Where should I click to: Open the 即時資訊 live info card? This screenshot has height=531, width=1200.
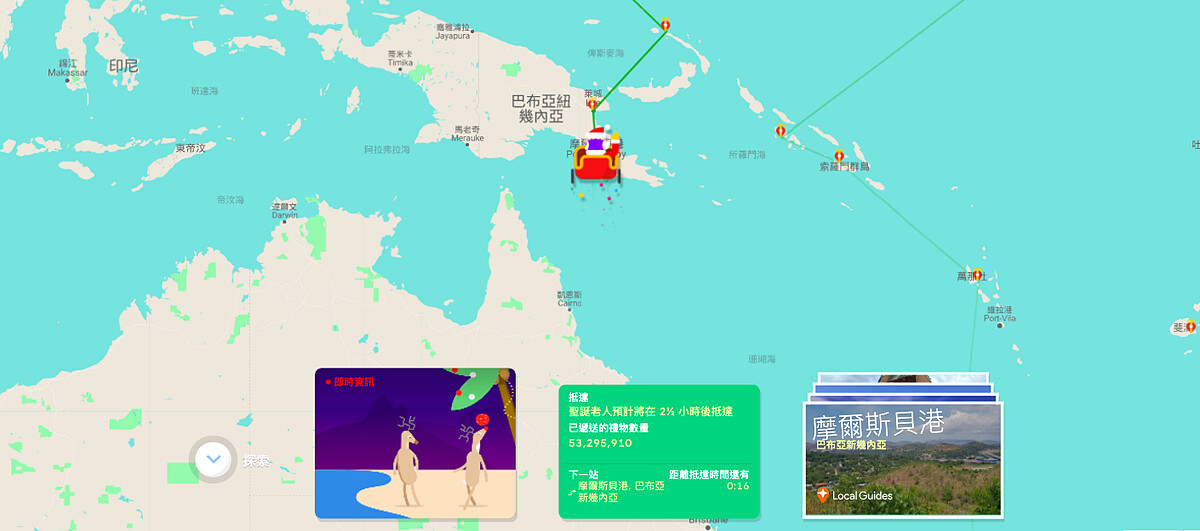415,442
